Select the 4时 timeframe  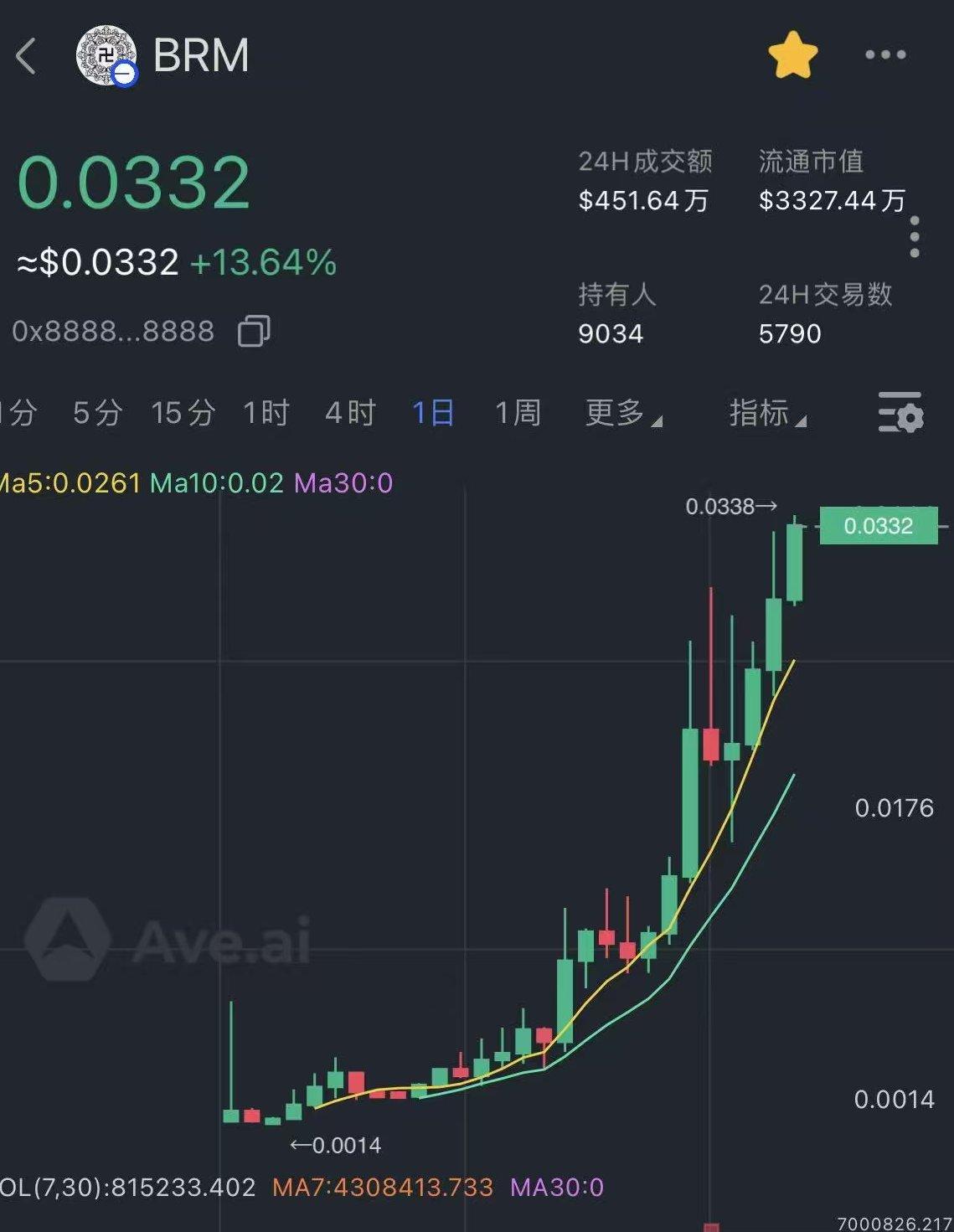(x=350, y=413)
